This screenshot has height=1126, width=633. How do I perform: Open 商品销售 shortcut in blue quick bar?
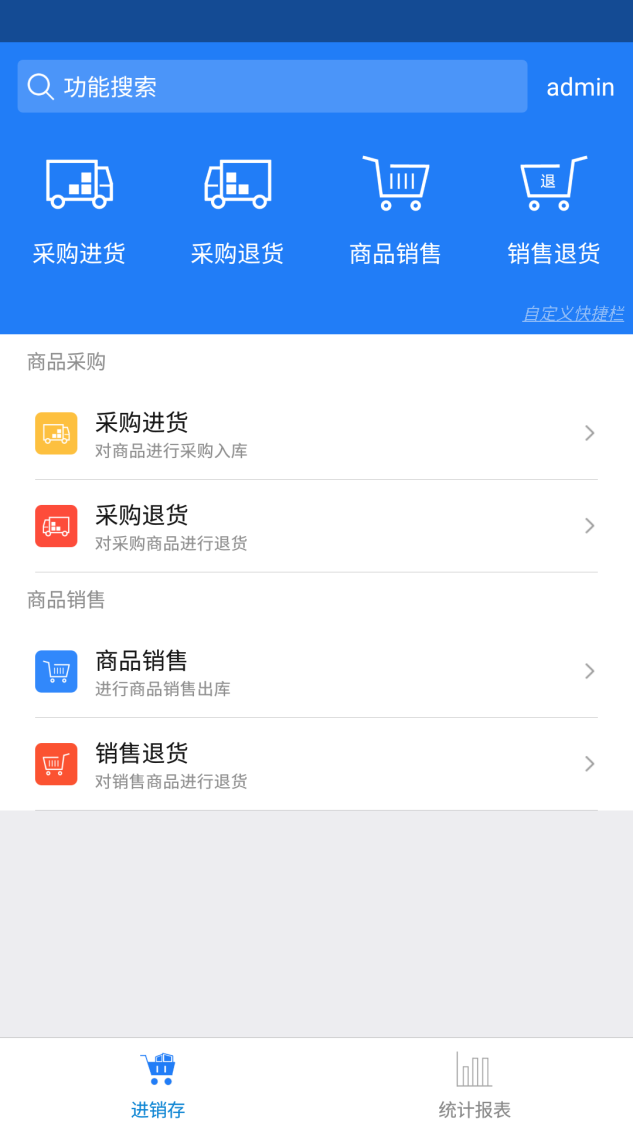395,210
